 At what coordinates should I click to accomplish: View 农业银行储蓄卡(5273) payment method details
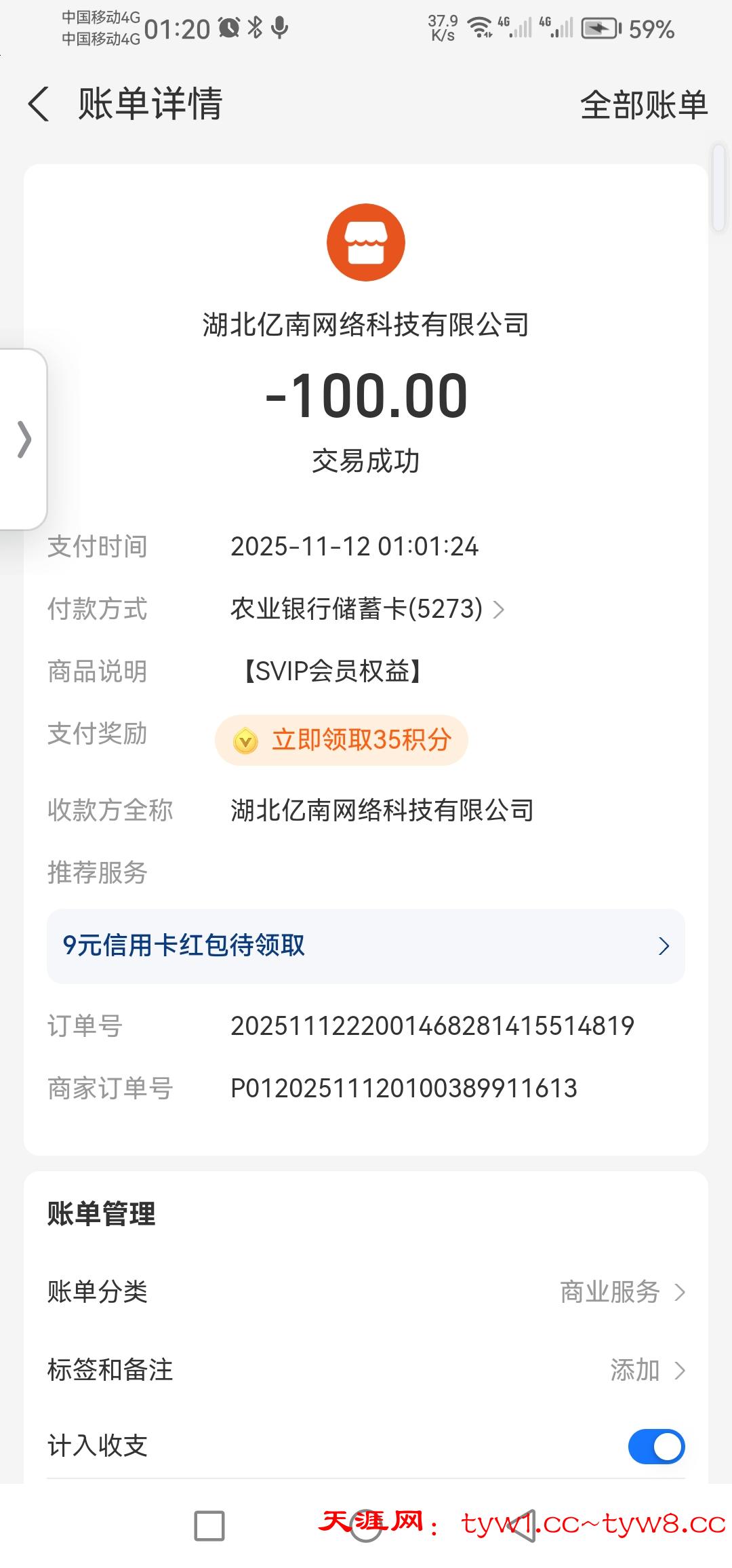pos(367,609)
